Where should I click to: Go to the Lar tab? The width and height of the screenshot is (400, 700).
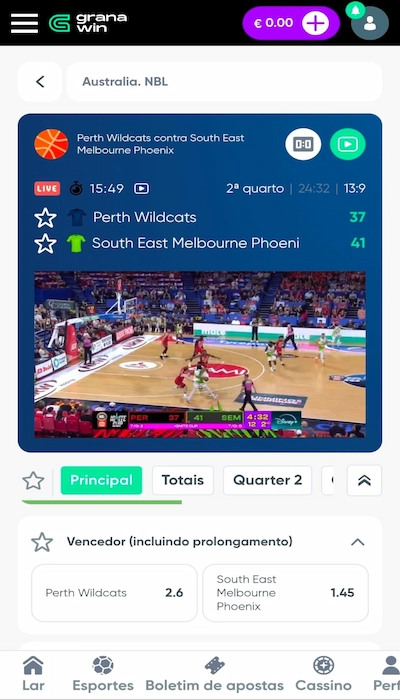(33, 674)
